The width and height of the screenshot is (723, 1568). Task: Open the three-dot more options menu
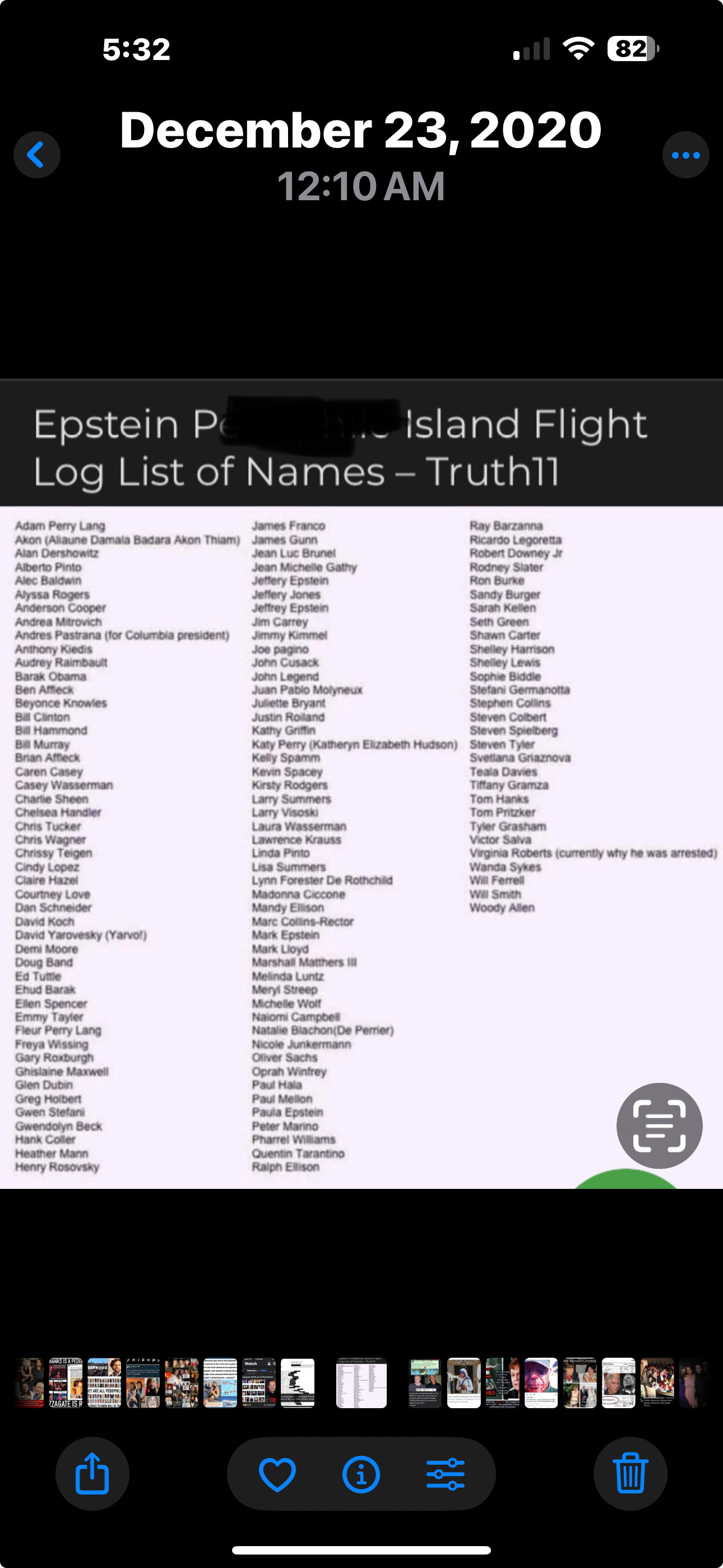685,155
